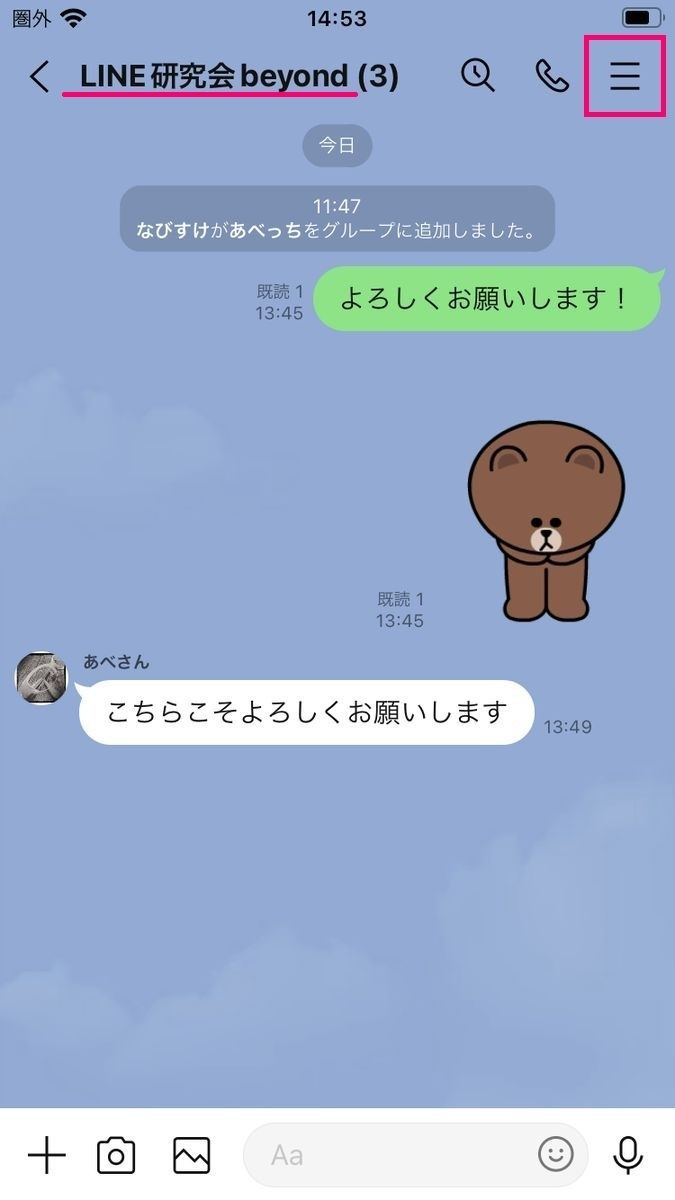Start a group call with the phone icon
Screen dimensions: 675x1200
pyautogui.click(x=551, y=76)
